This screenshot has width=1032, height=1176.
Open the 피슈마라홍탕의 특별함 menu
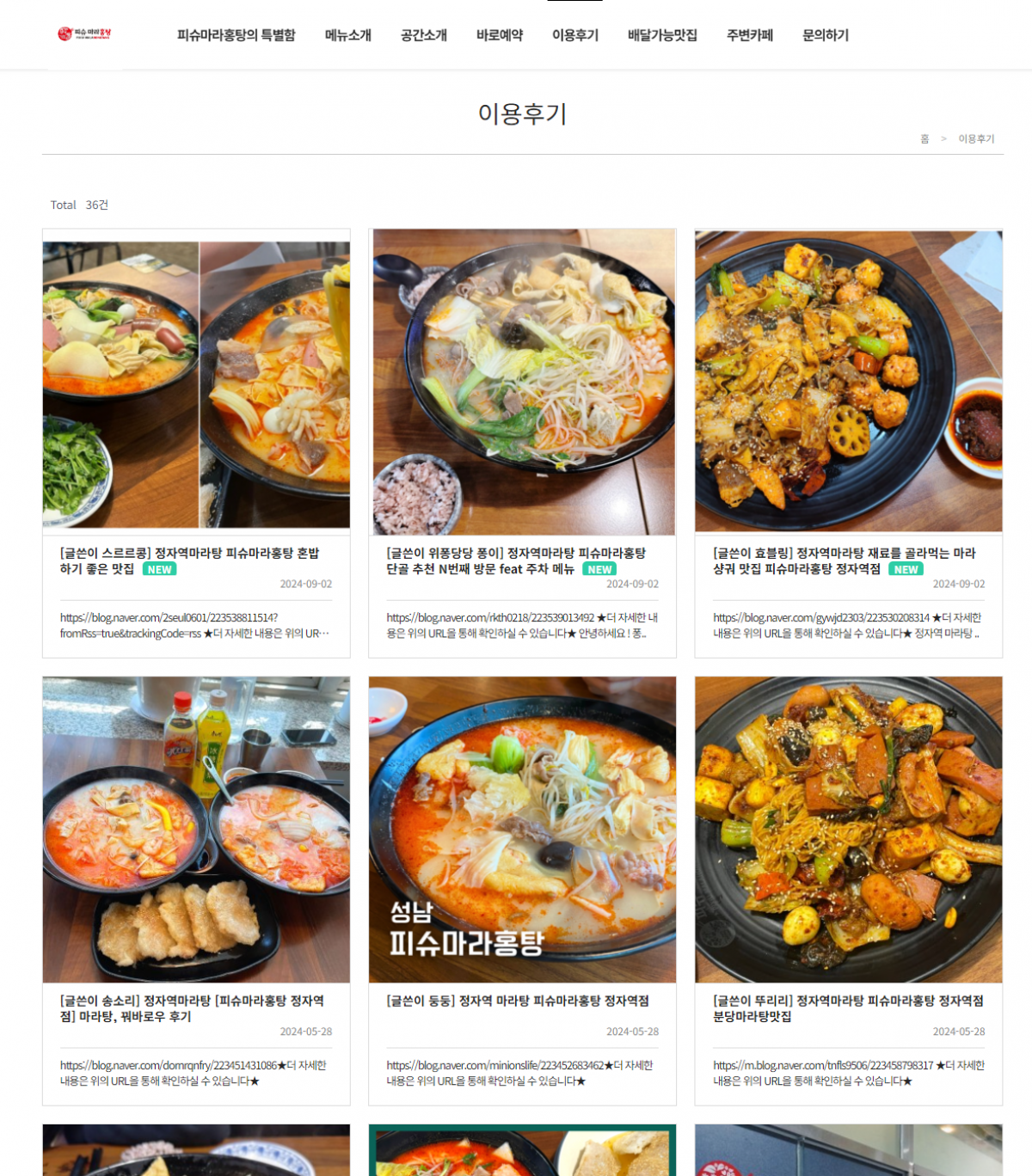tap(236, 35)
